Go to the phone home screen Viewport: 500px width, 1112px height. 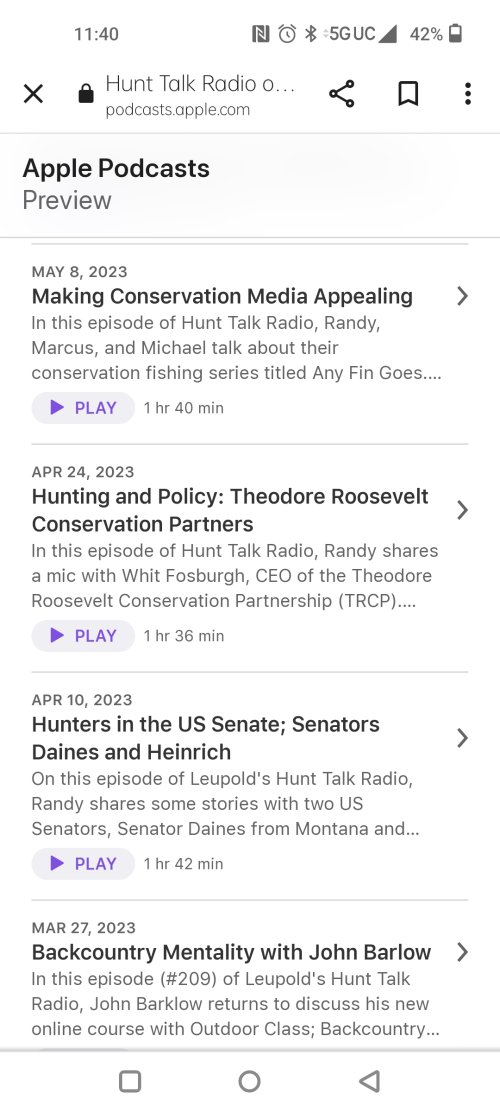click(250, 1081)
